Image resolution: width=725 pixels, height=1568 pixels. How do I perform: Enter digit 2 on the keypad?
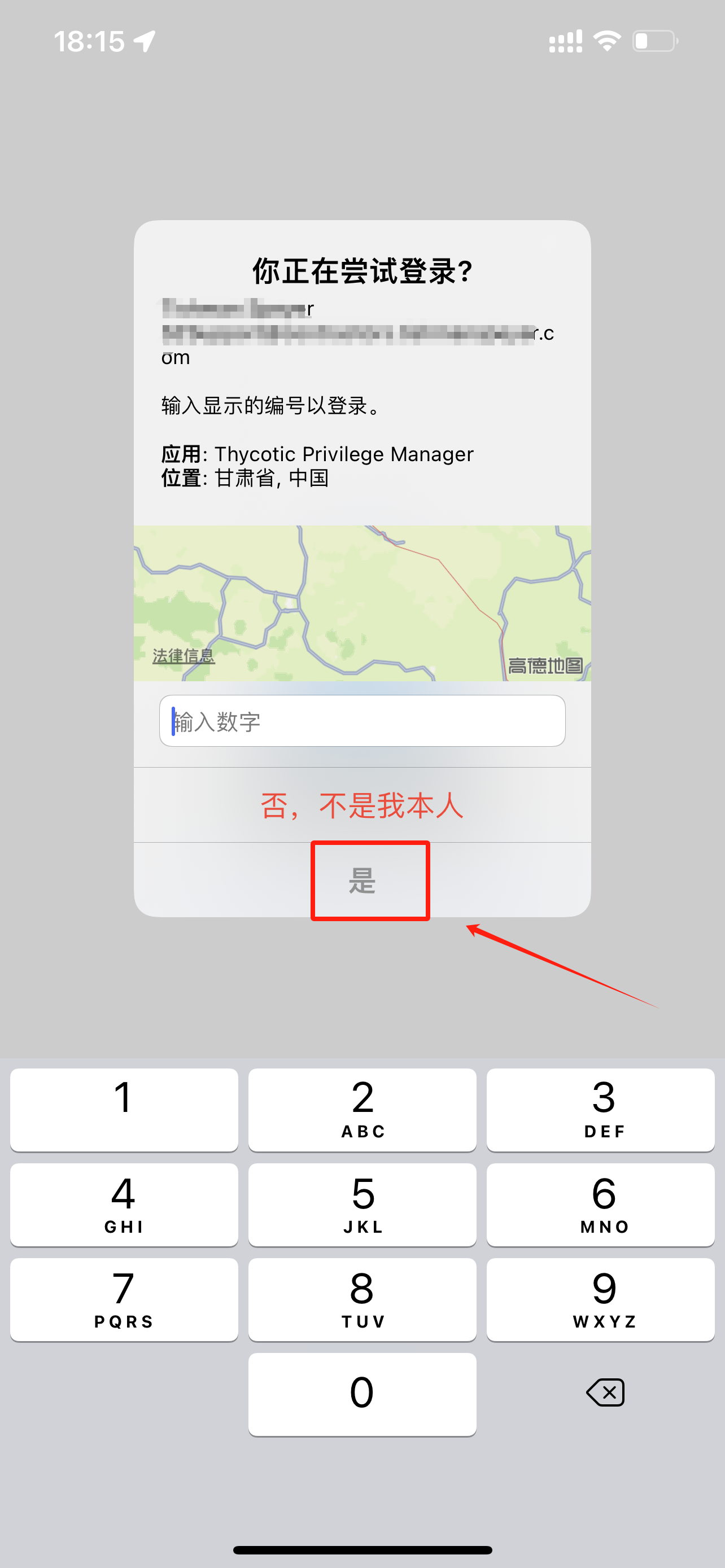(x=361, y=1109)
